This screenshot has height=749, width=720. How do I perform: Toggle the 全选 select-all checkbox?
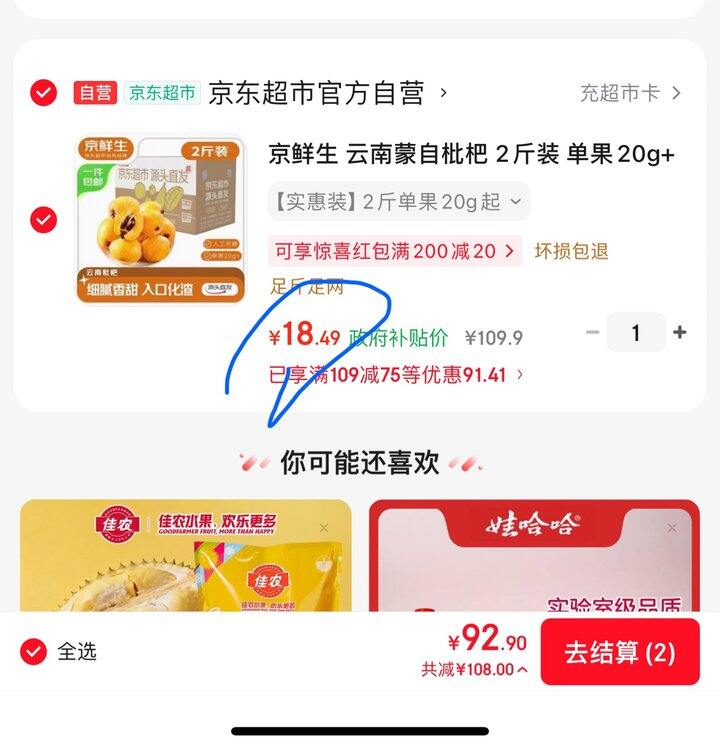(x=34, y=650)
